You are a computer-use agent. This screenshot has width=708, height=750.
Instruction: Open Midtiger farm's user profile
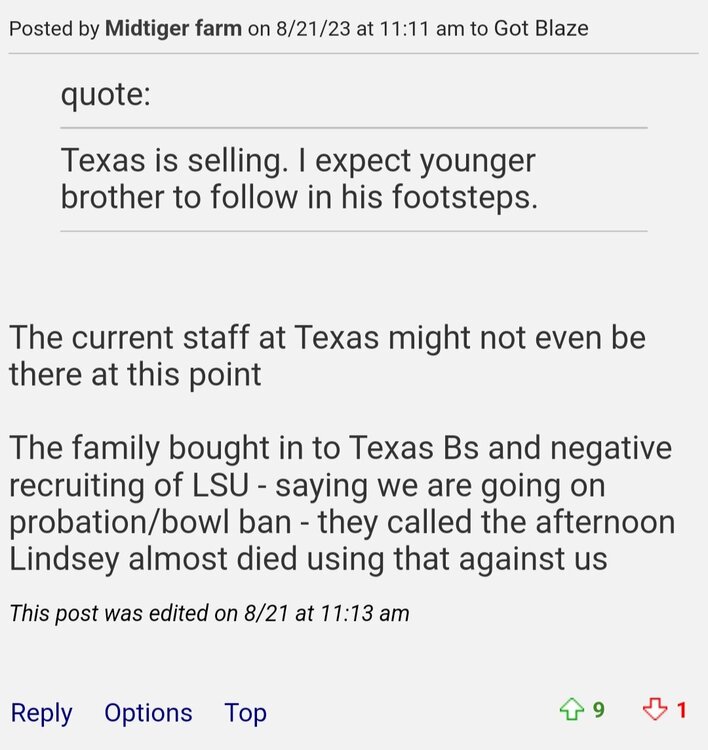click(173, 28)
